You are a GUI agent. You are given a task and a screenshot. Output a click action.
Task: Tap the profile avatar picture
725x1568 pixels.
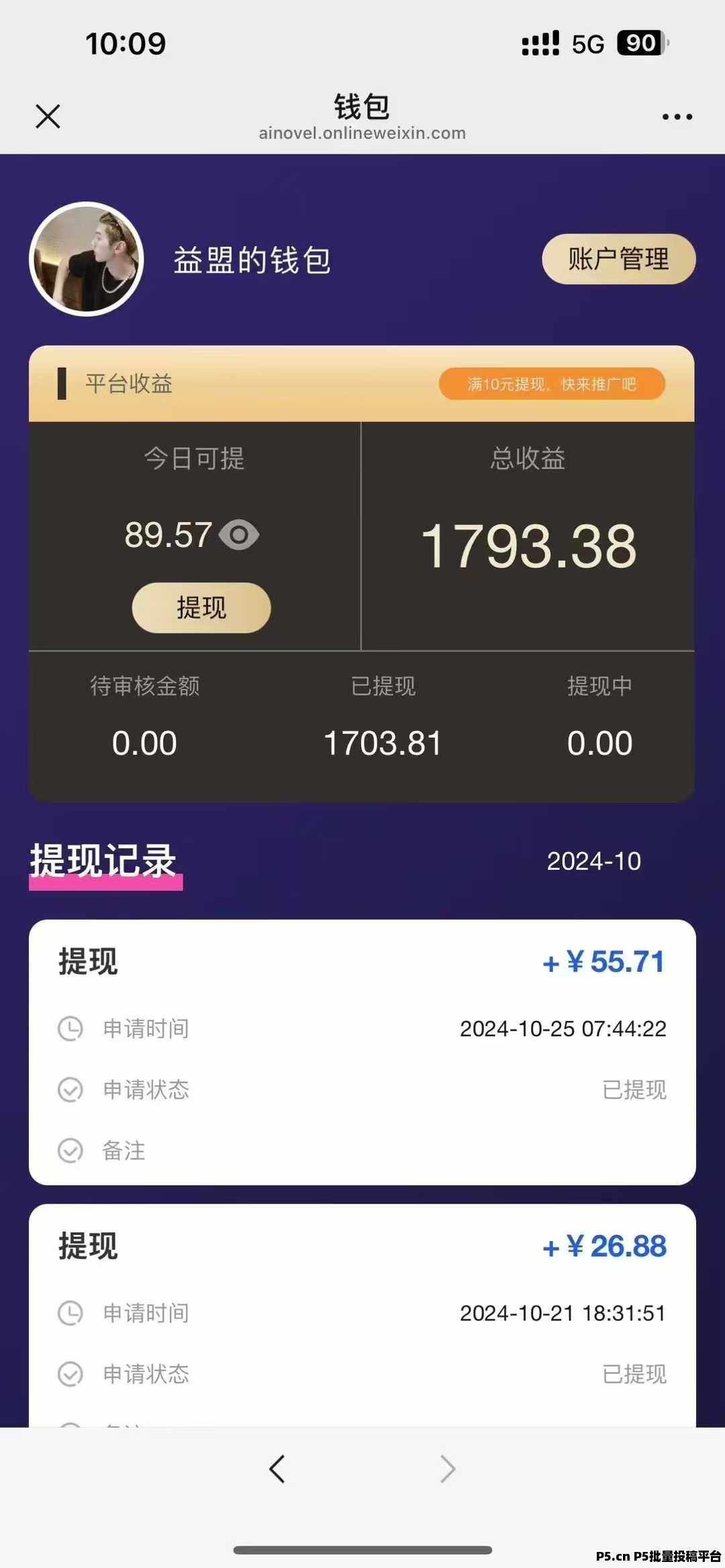(87, 259)
